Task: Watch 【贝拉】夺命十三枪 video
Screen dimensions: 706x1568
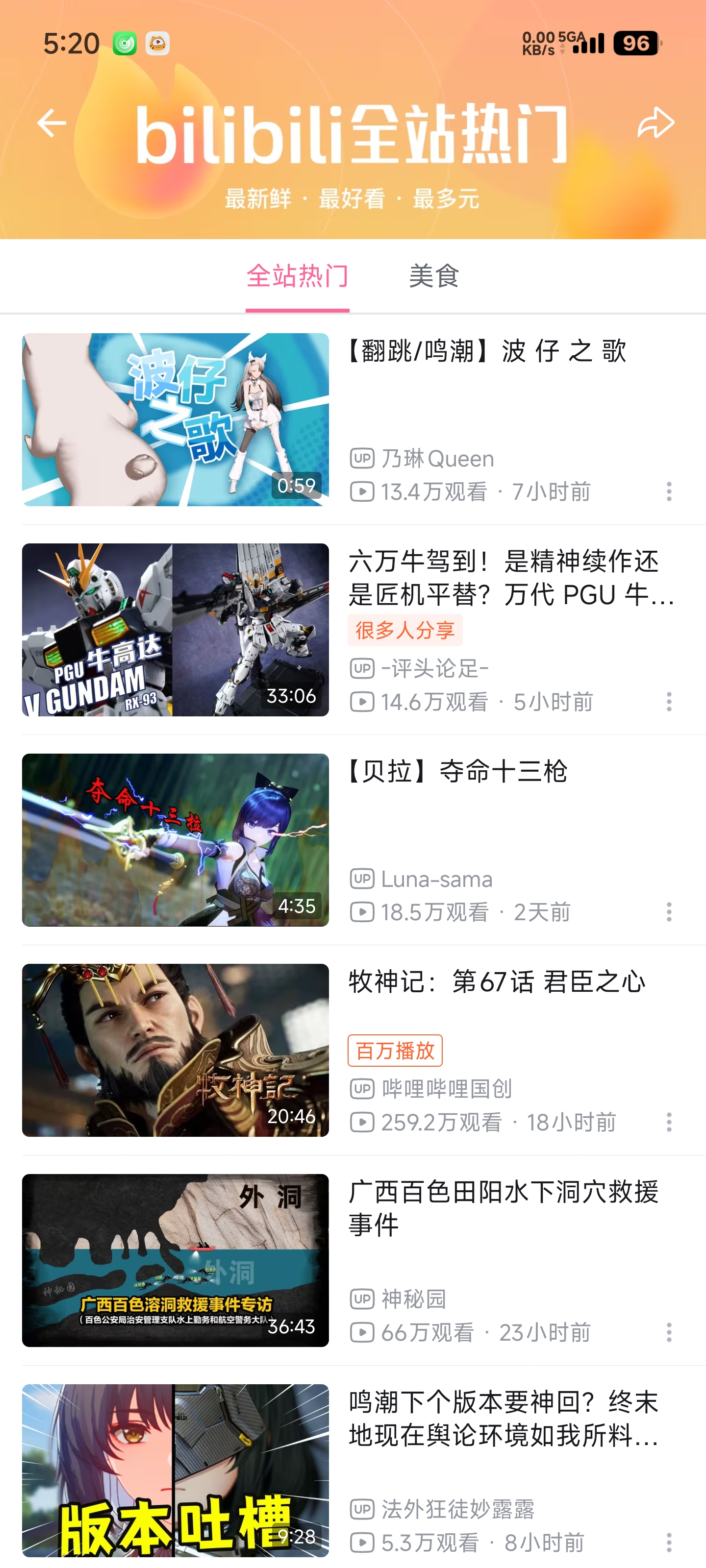Action: [176, 840]
